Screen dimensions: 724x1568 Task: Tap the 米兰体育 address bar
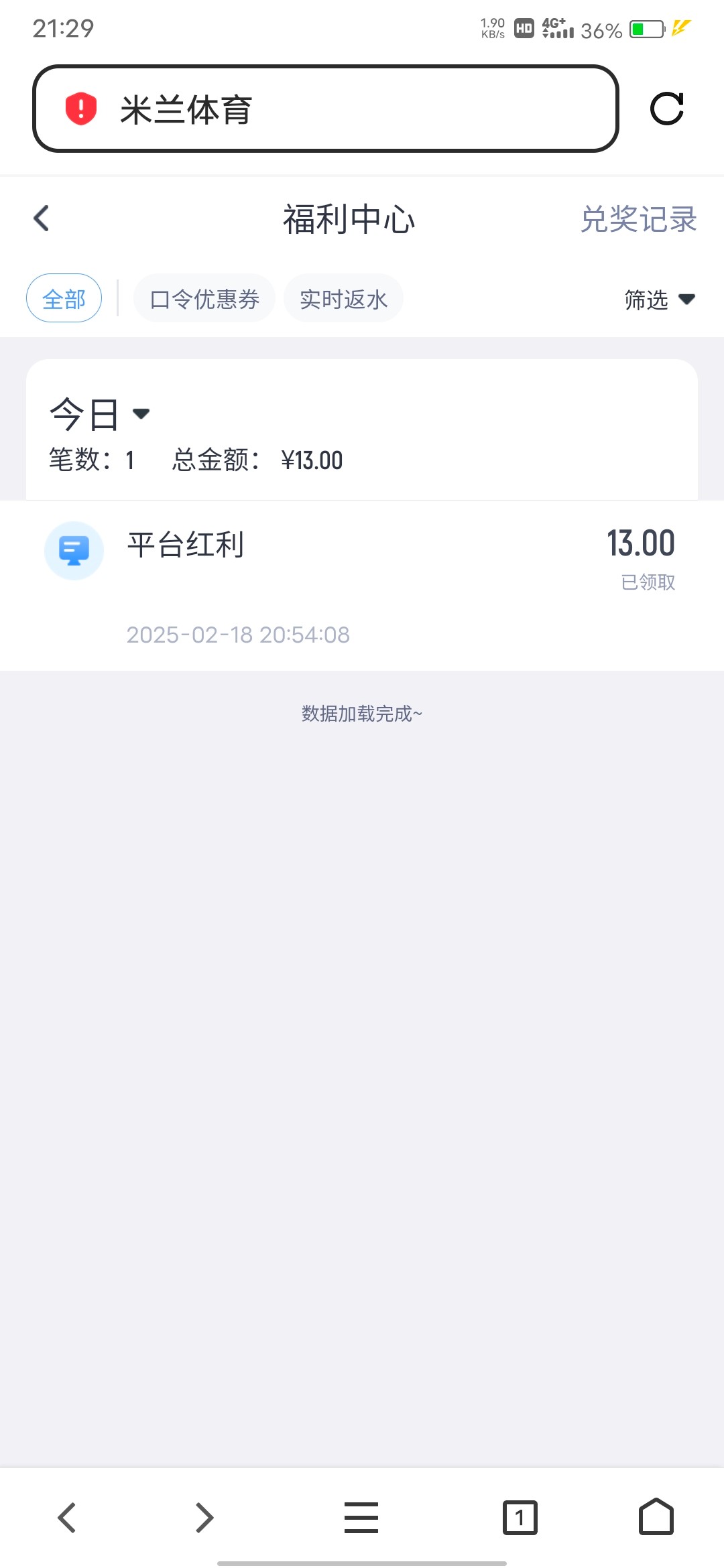pyautogui.click(x=325, y=109)
